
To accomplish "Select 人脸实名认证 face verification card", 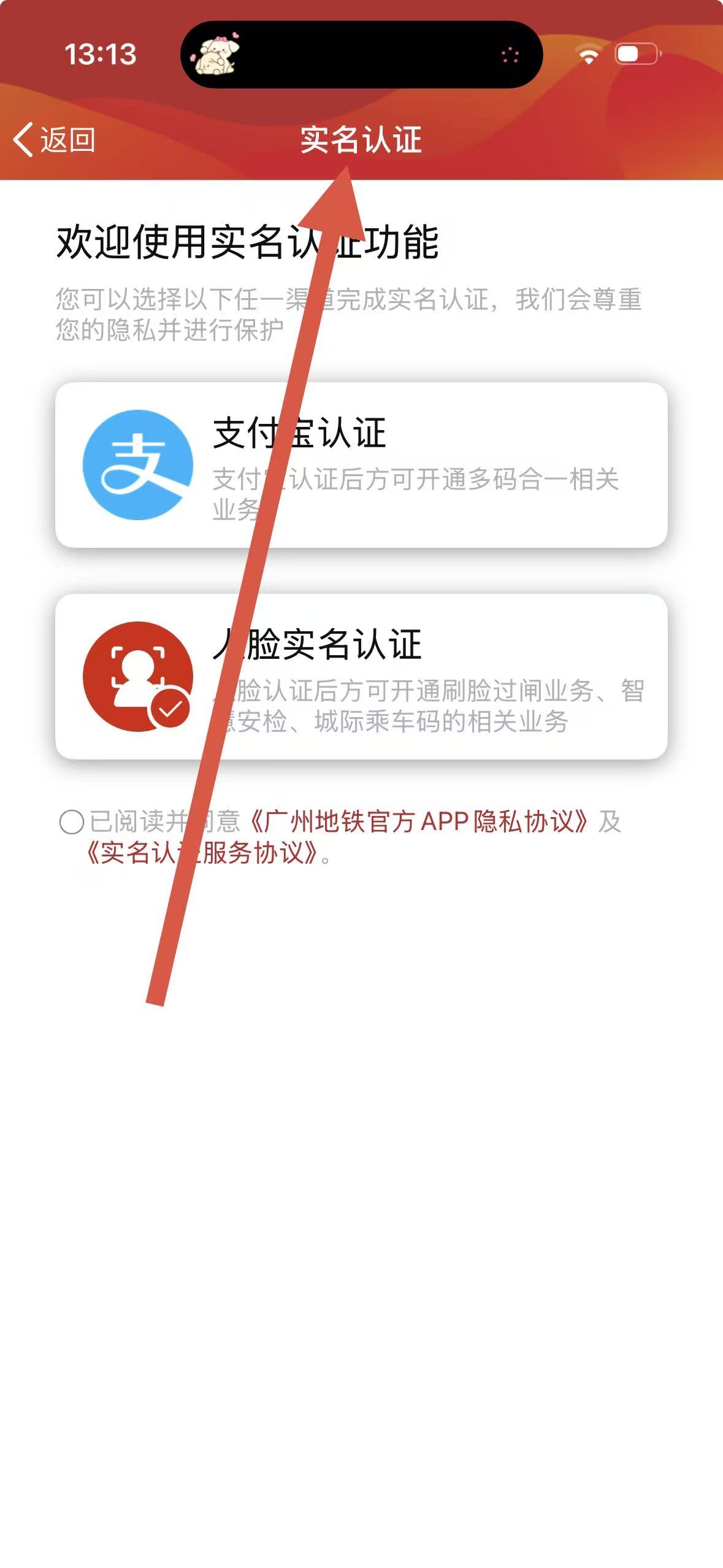I will [x=361, y=676].
